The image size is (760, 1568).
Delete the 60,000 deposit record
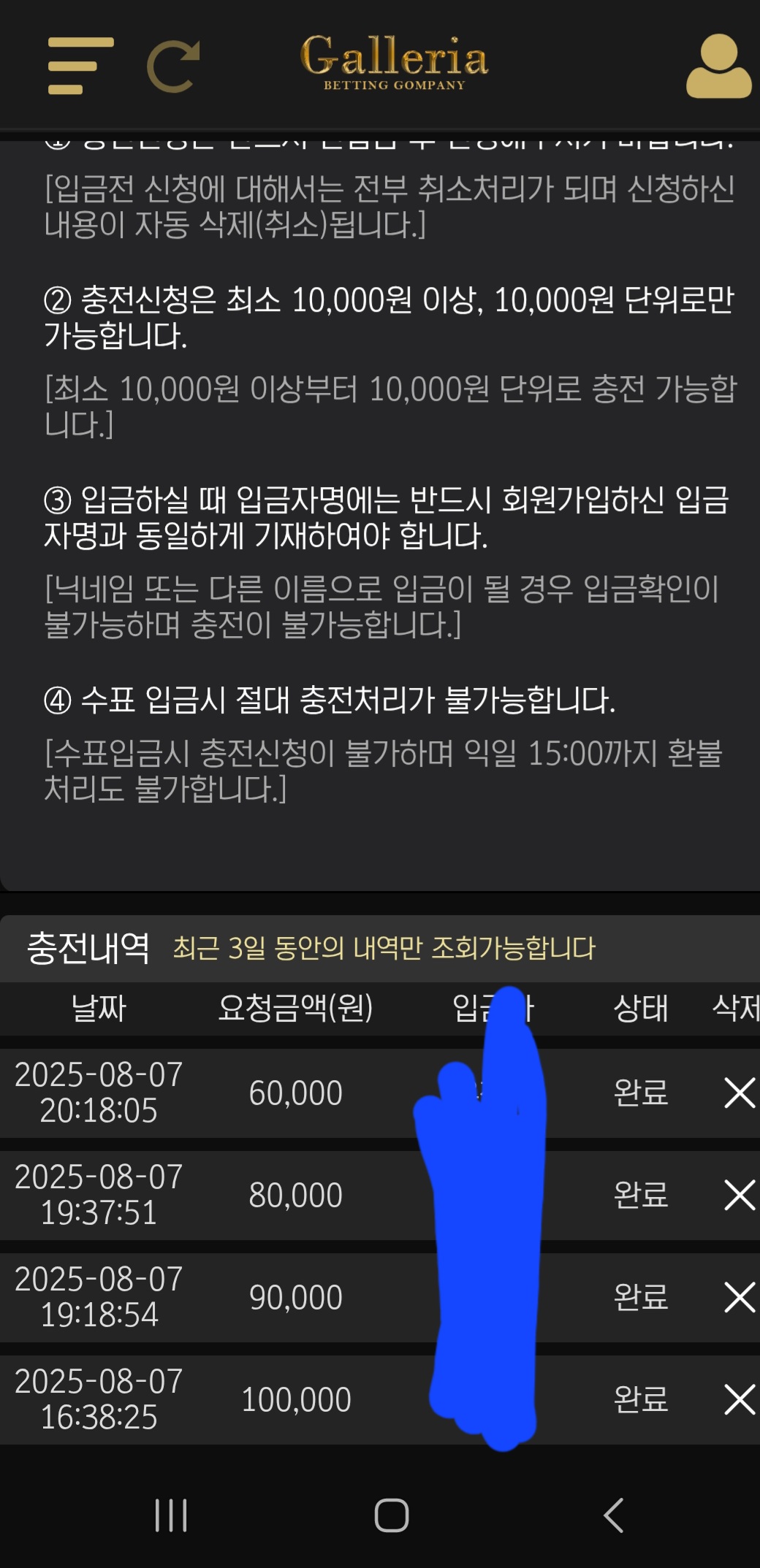740,1093
